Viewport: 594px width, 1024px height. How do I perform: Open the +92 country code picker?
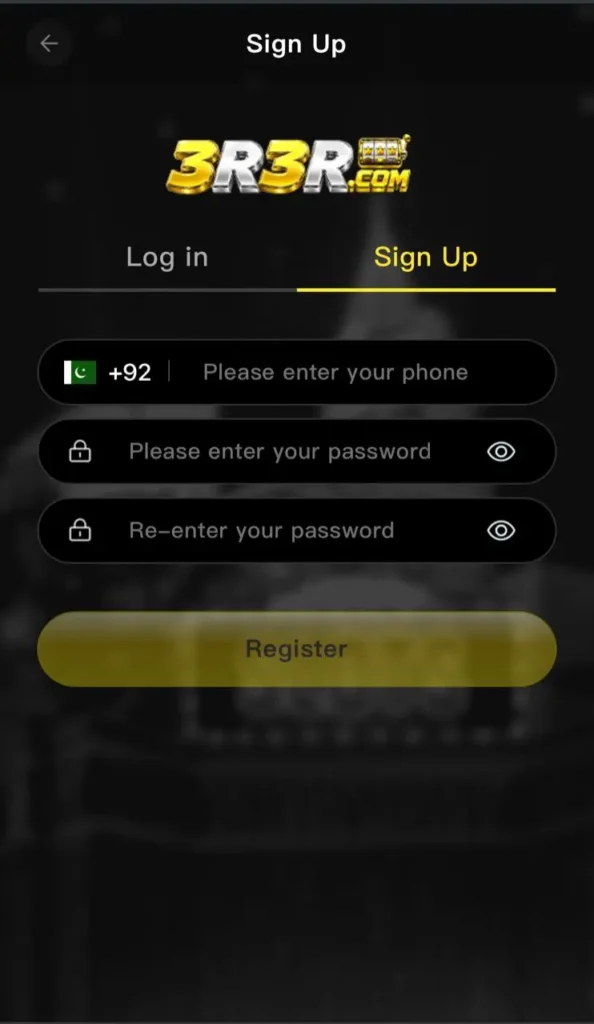pos(108,372)
